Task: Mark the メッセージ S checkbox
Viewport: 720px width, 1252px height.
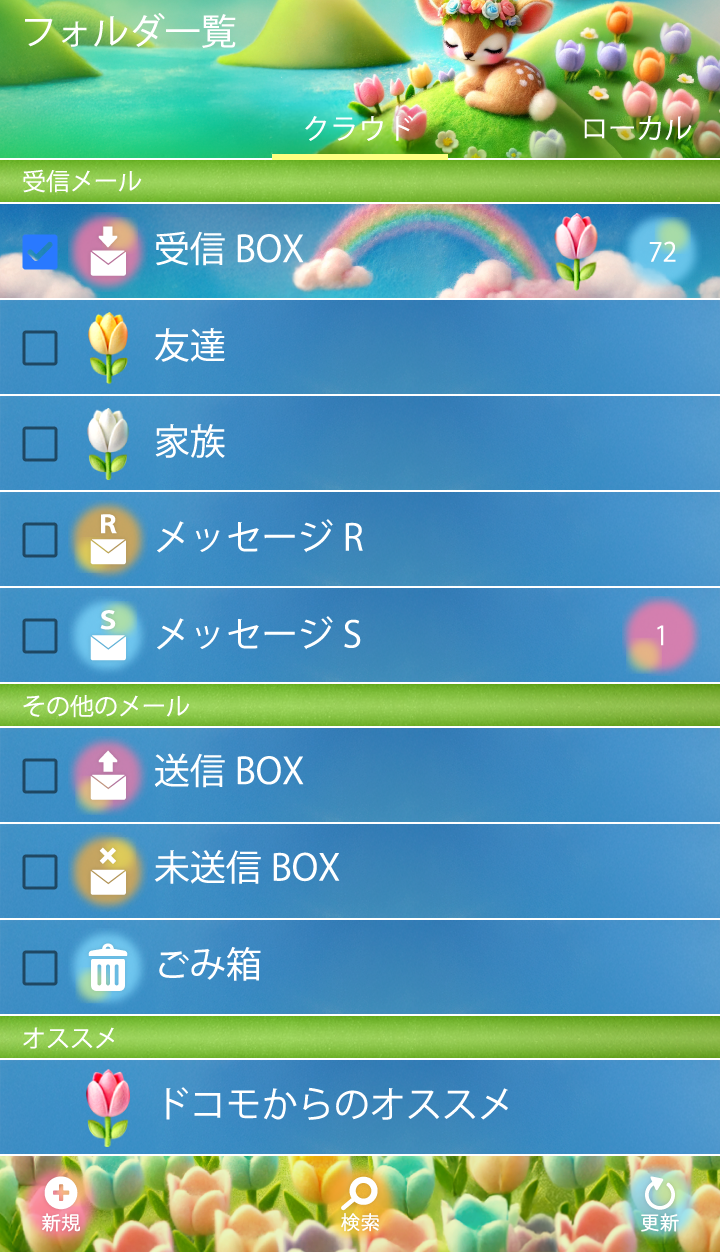Action: [x=40, y=635]
